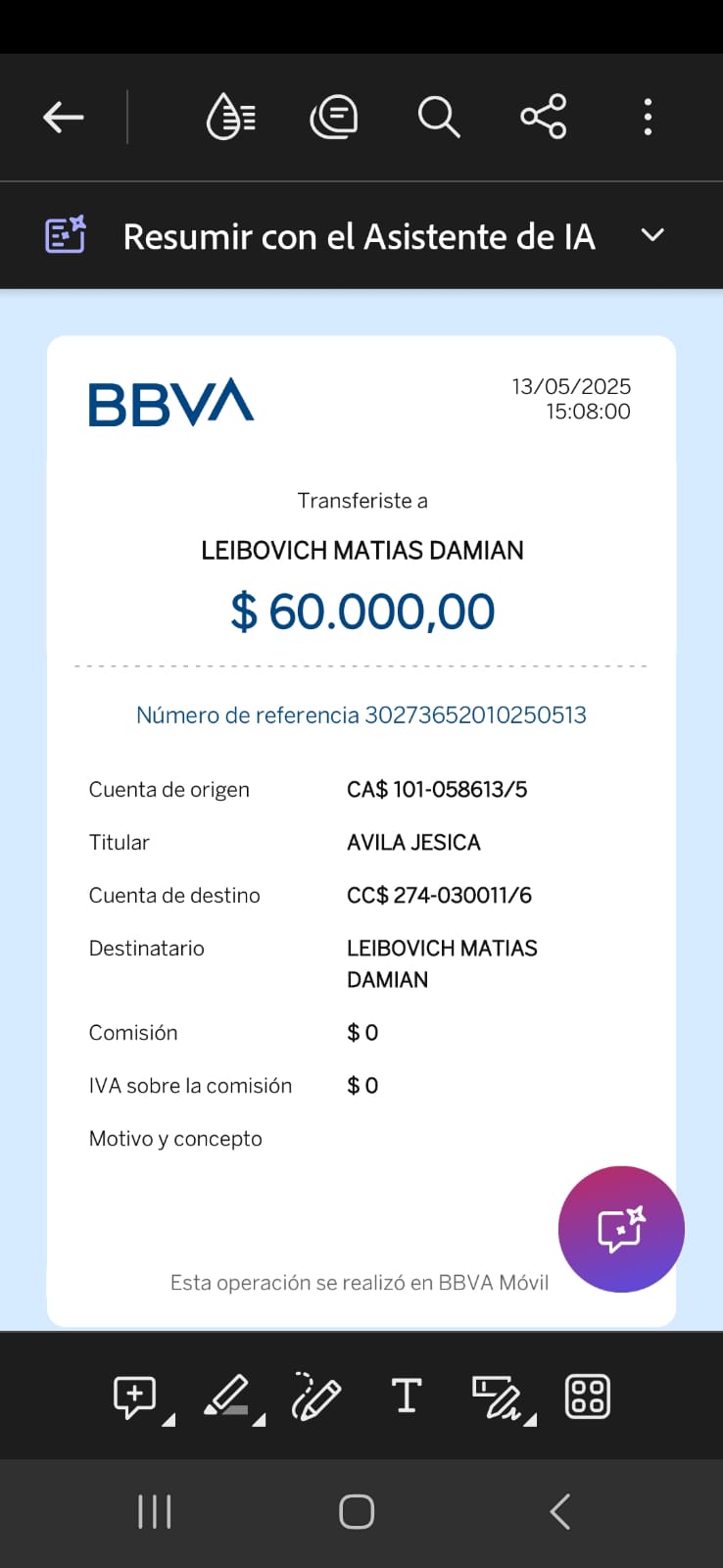Add a comment note
Viewport: 723px width, 1568px height.
tap(135, 1396)
